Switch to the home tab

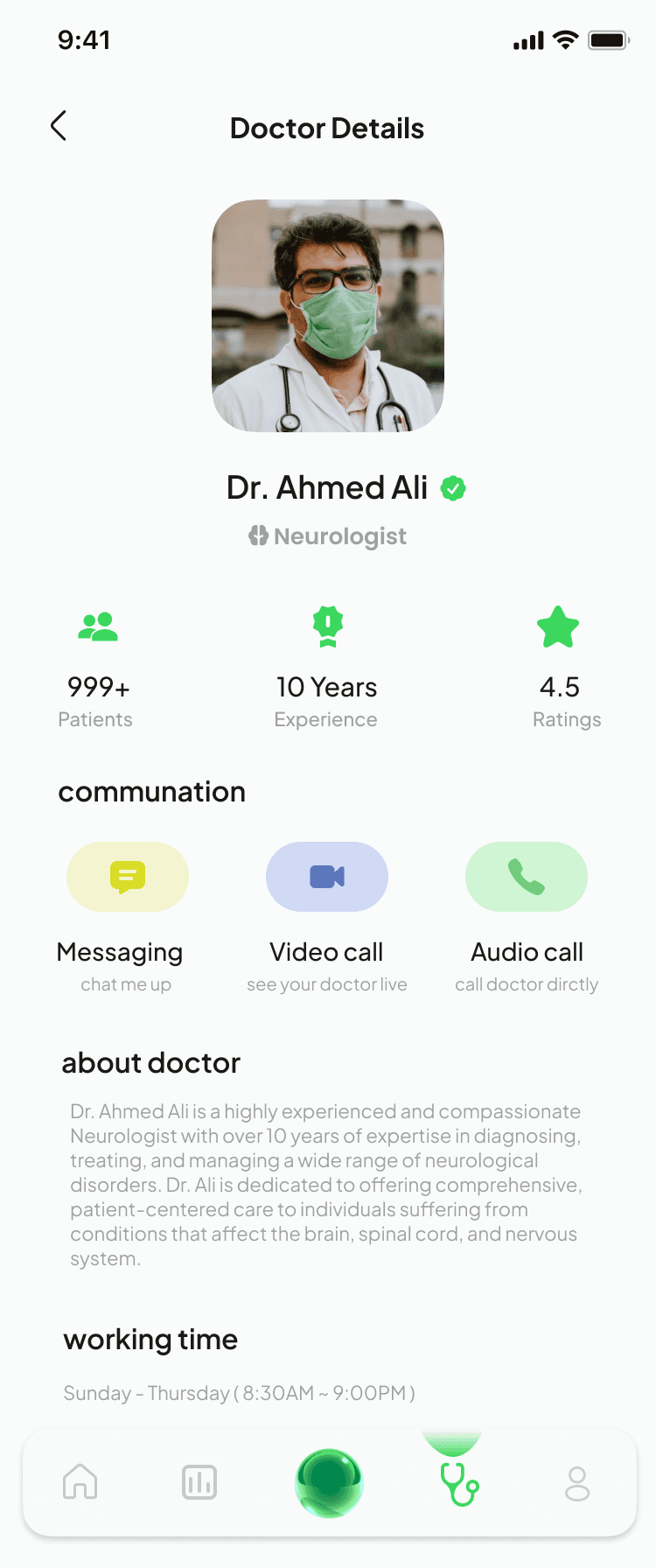80,1482
